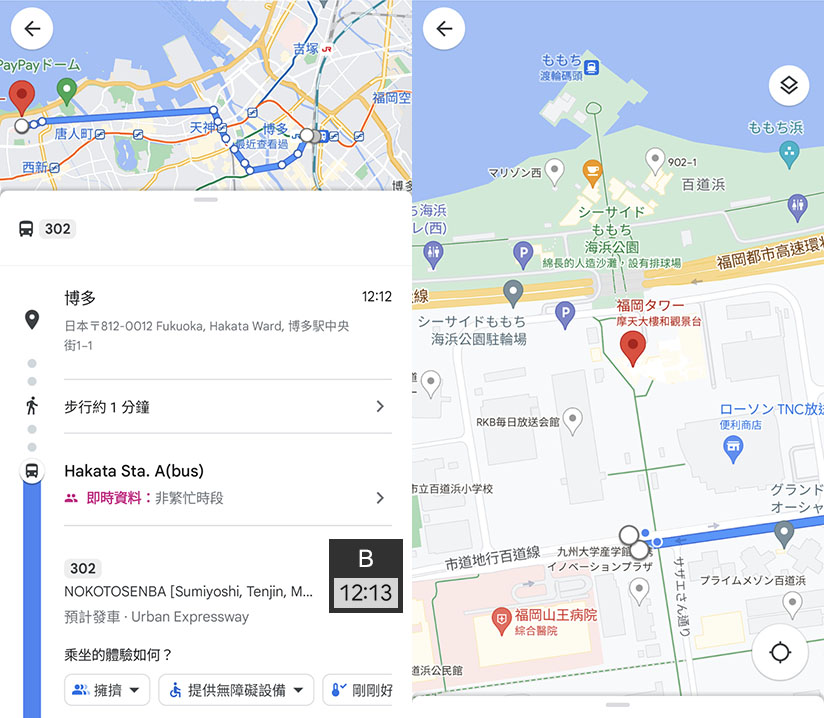Open the 提供無障礙設備 accessibility dropdown chip
Screen dimensions: 824x718
pos(236,690)
